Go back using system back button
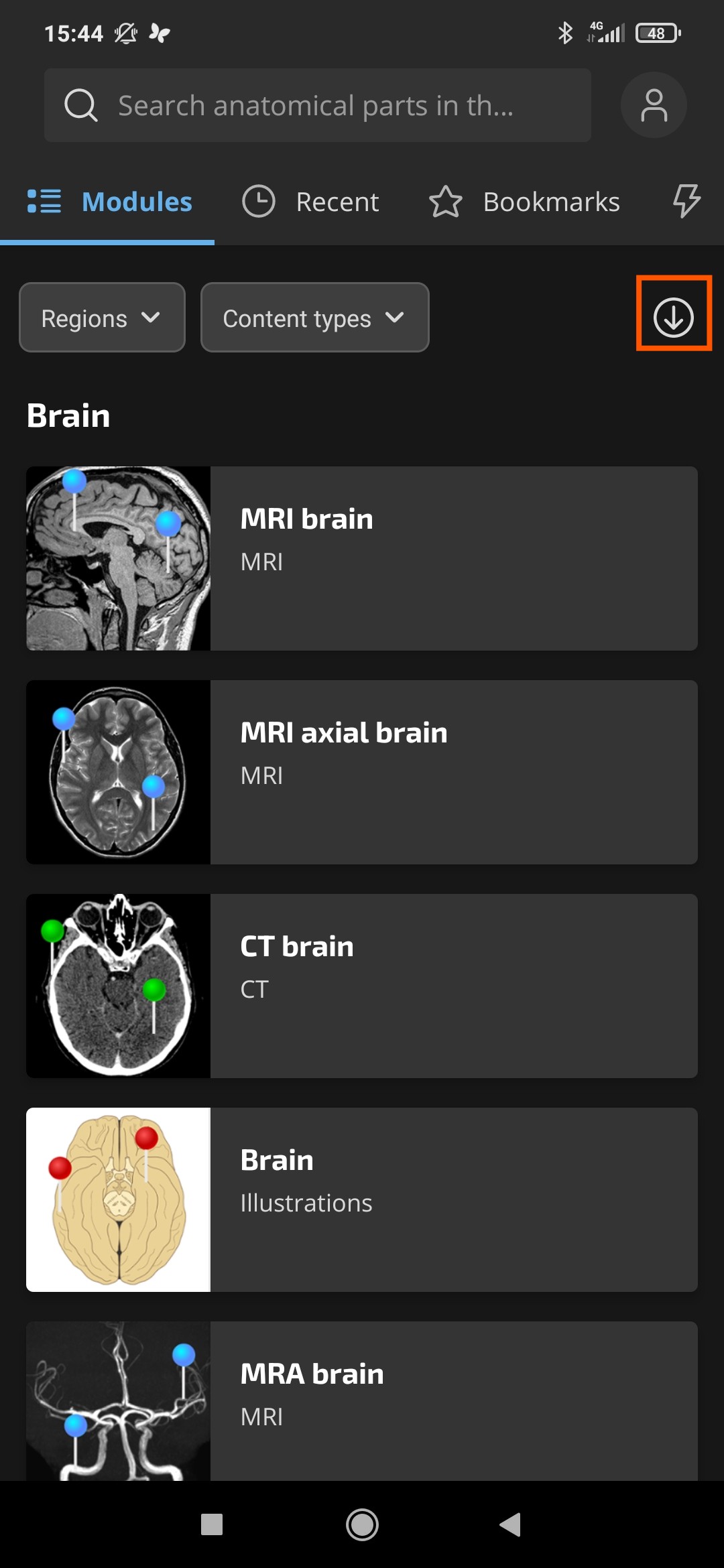Screen dimensions: 724x1568 [x=511, y=1524]
